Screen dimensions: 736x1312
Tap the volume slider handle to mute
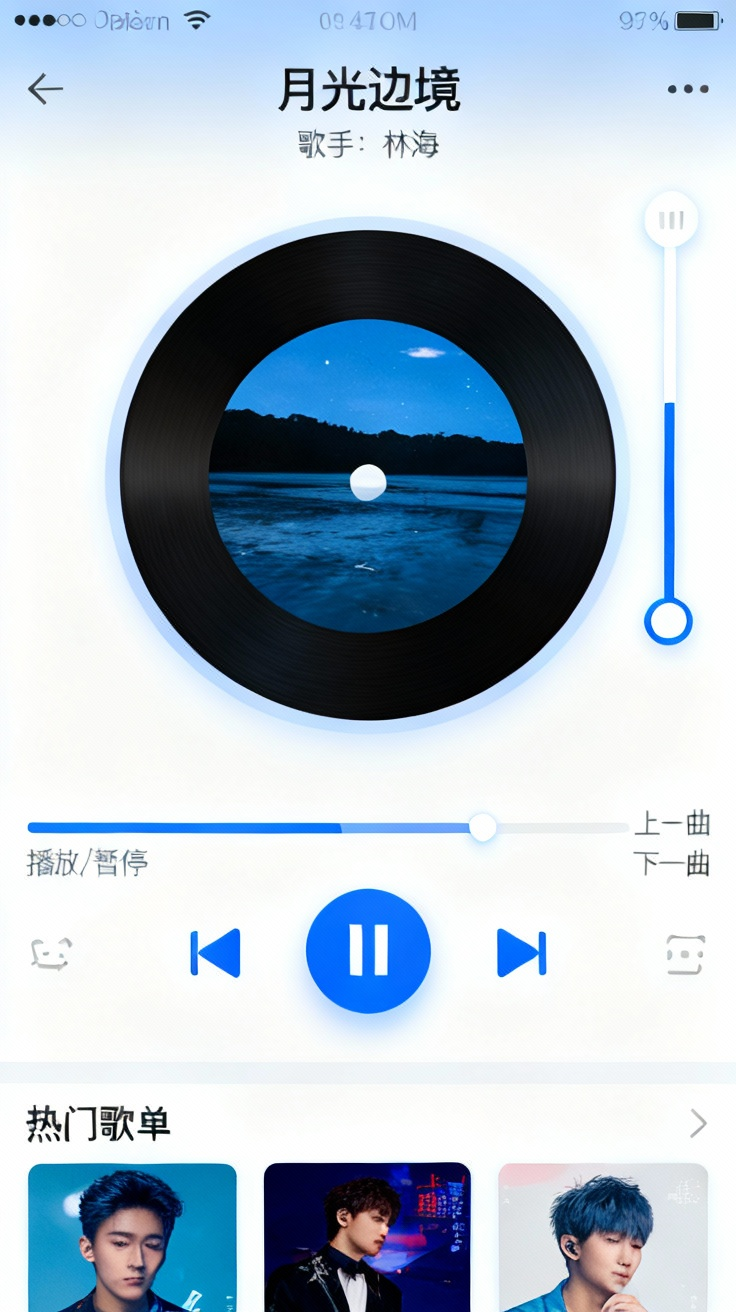point(667,623)
